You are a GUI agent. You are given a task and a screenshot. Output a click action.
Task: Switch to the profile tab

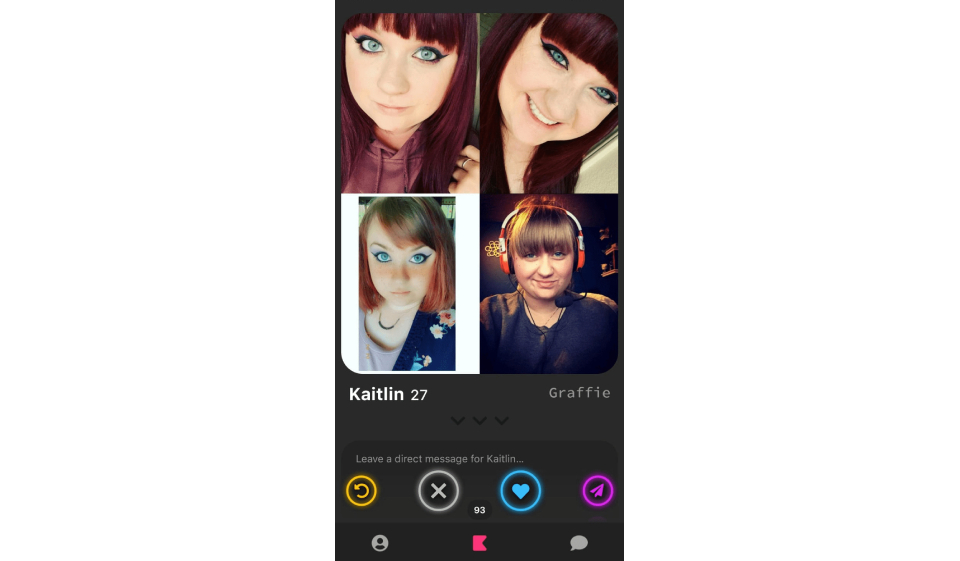pyautogui.click(x=380, y=543)
